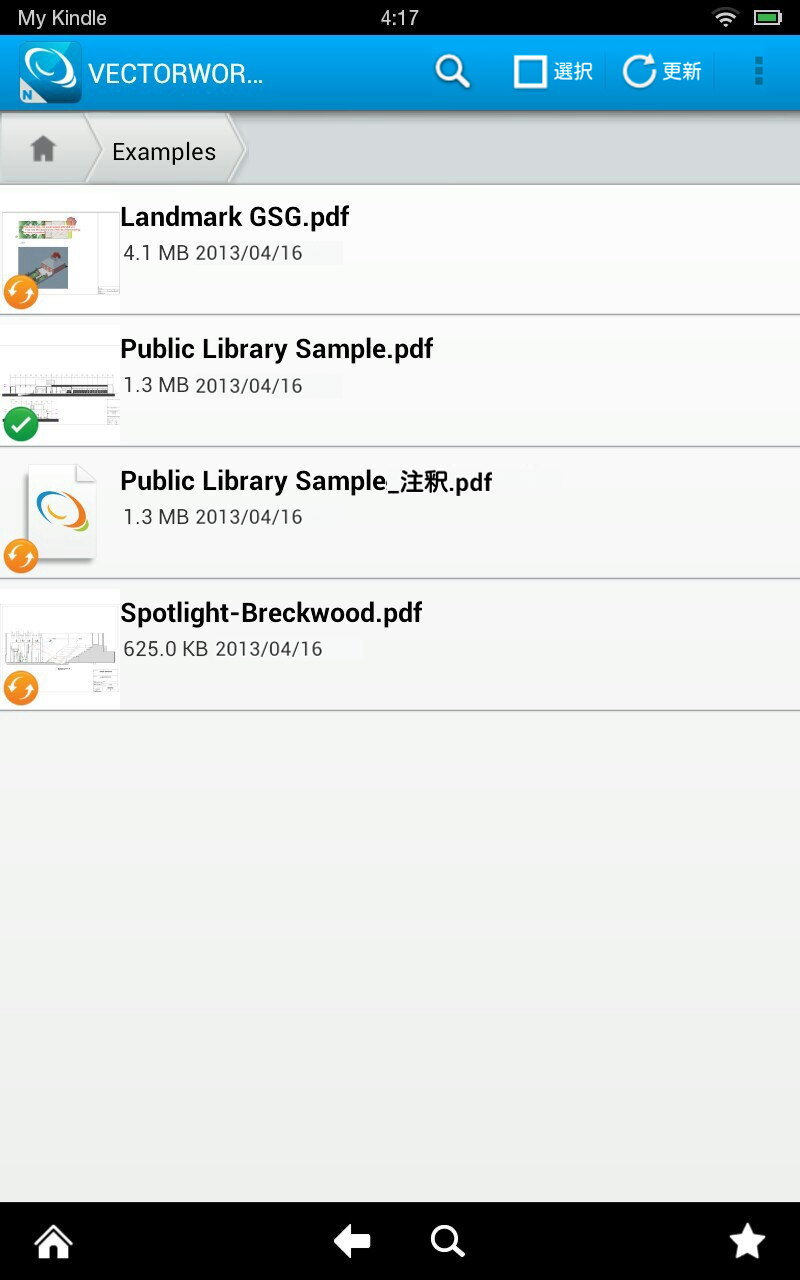Screen dimensions: 800x1280
Task: Open the search magnifier in the app bar
Action: 452,72
